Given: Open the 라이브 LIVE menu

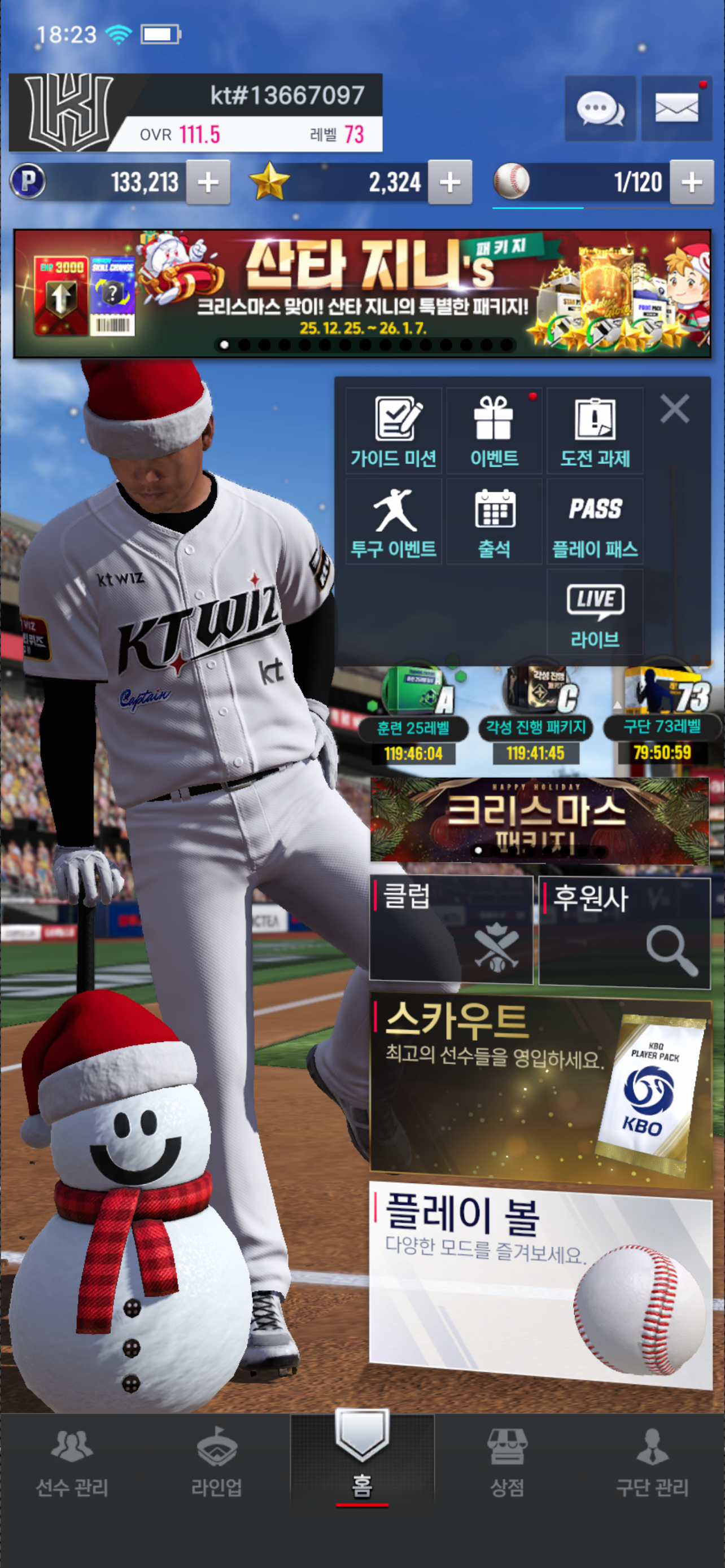Looking at the screenshot, I should [595, 612].
